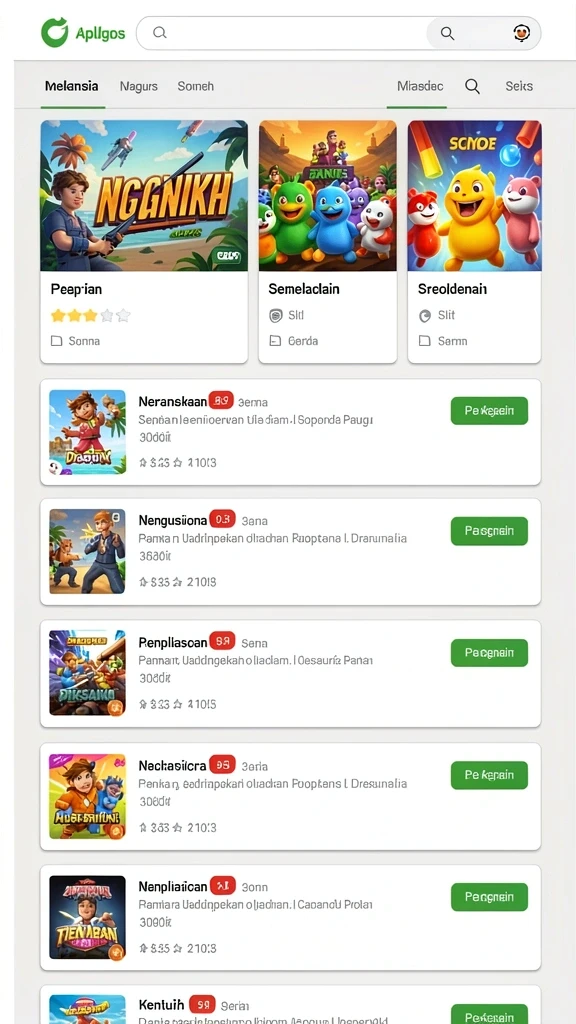The width and height of the screenshot is (576, 1024).
Task: Tap the green button on Neranskaan row
Action: (489, 411)
